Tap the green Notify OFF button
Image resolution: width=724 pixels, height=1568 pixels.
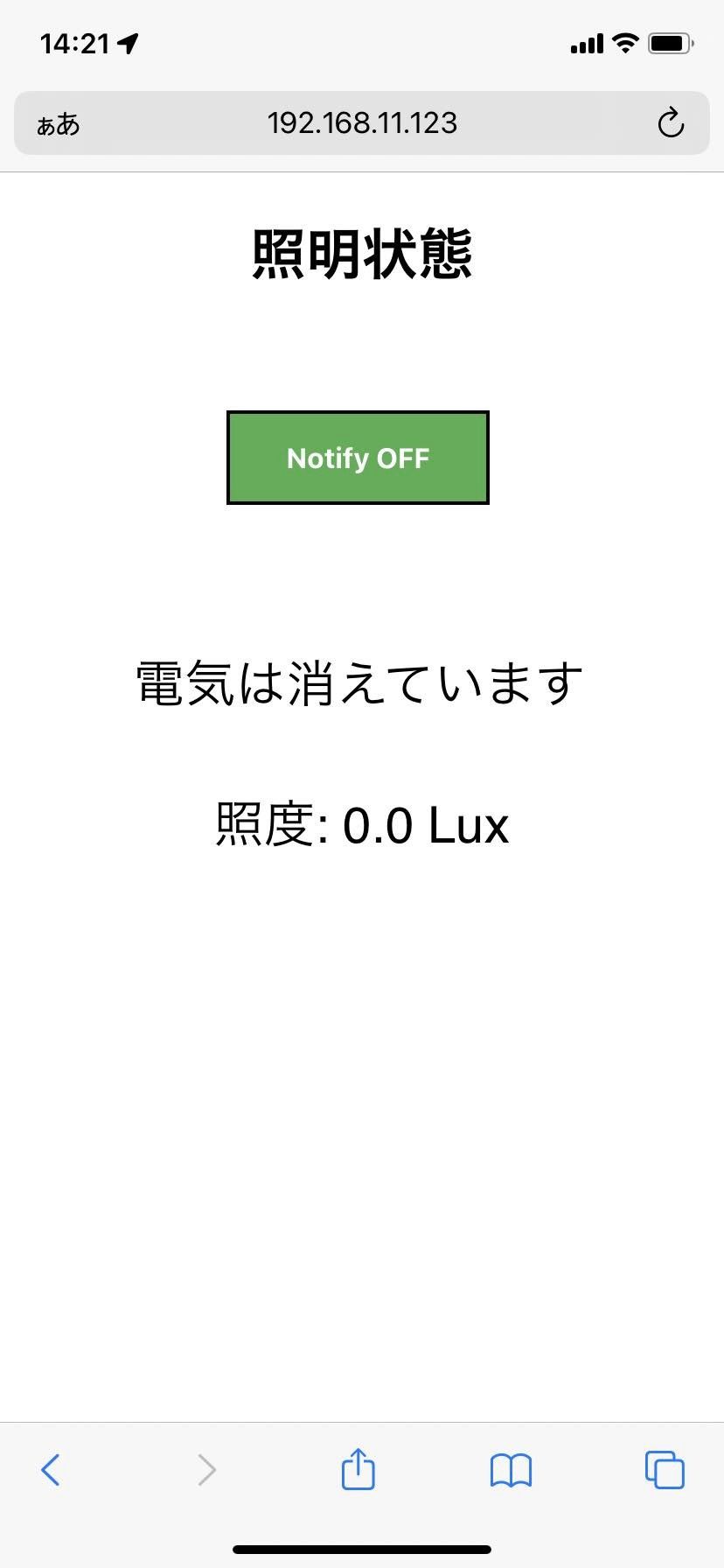click(358, 458)
